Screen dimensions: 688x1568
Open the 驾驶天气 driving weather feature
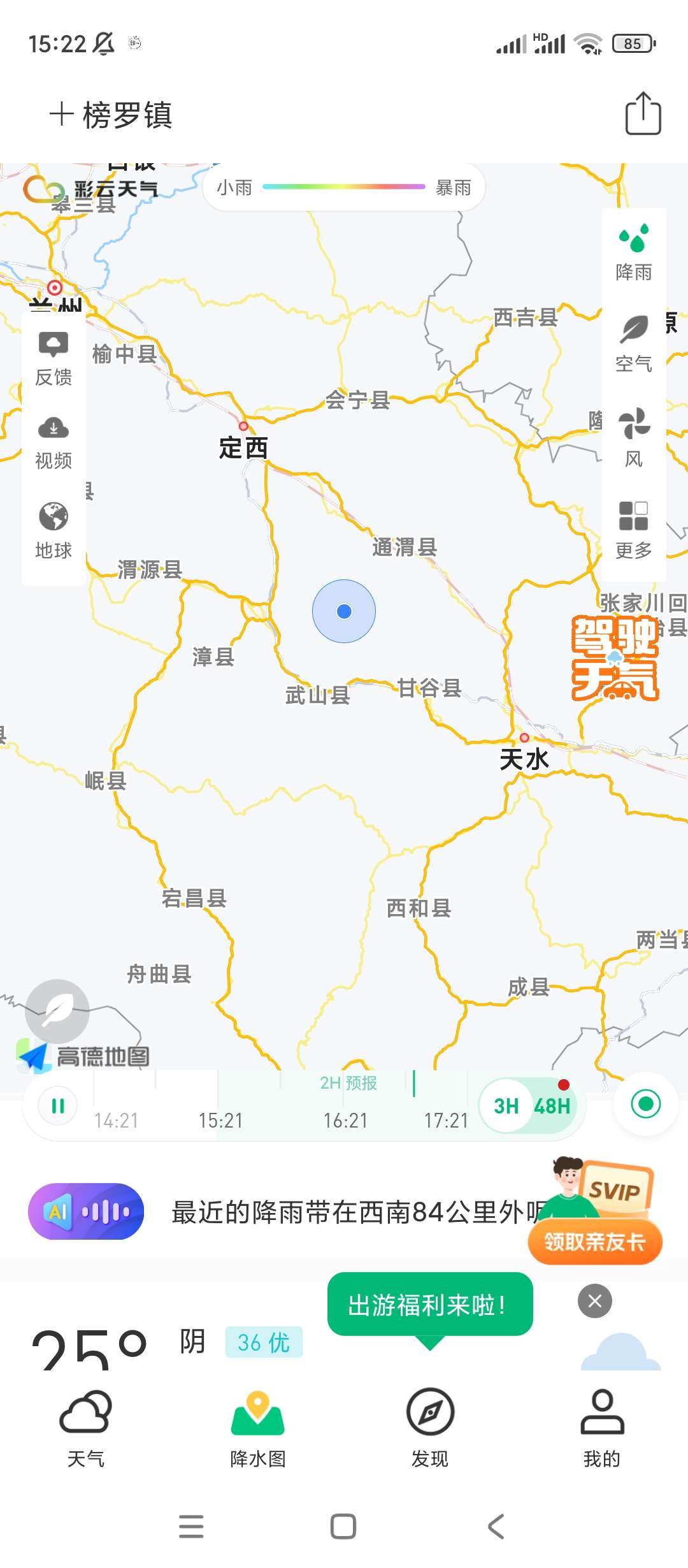point(615,658)
